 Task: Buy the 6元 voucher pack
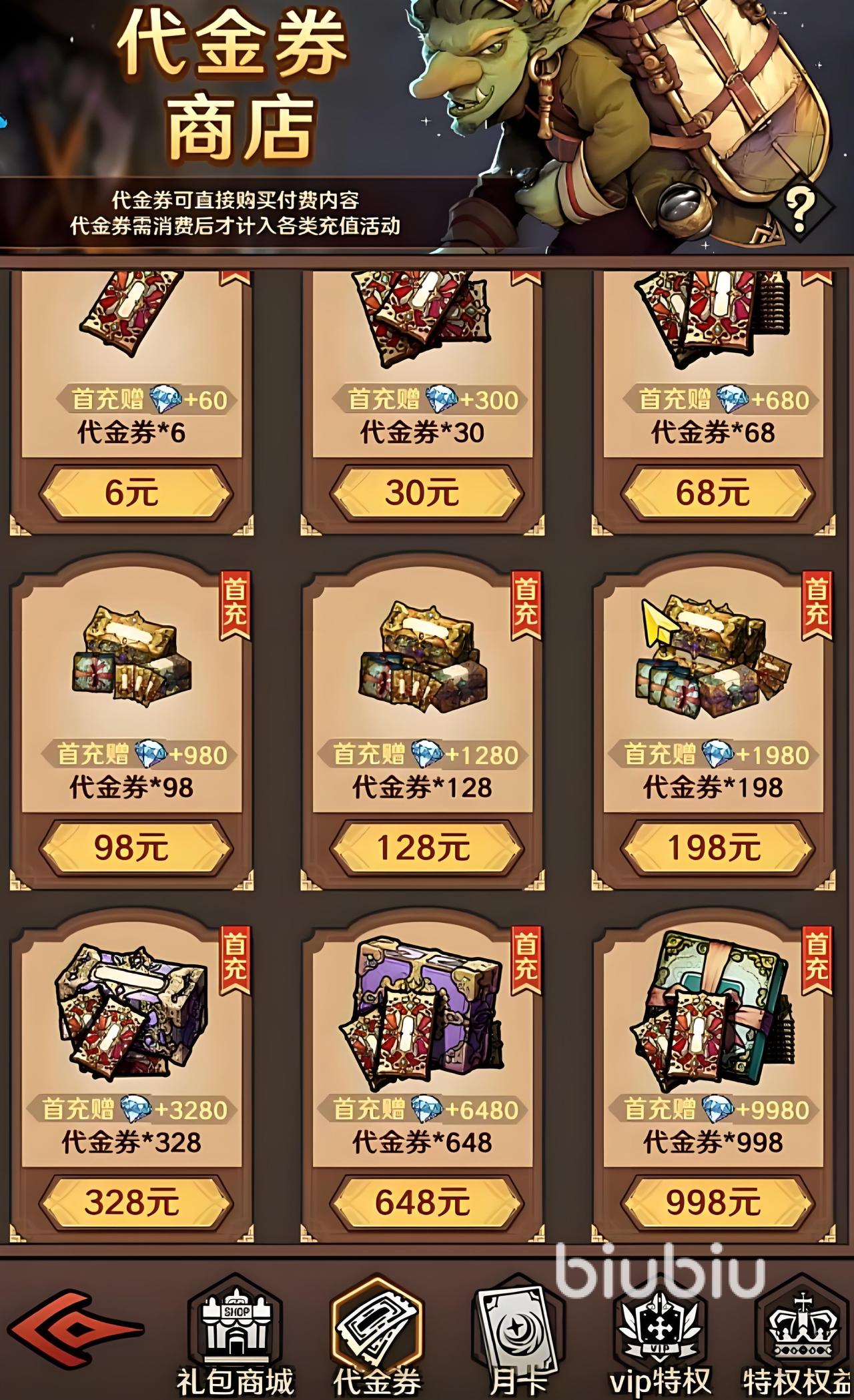pyautogui.click(x=131, y=493)
